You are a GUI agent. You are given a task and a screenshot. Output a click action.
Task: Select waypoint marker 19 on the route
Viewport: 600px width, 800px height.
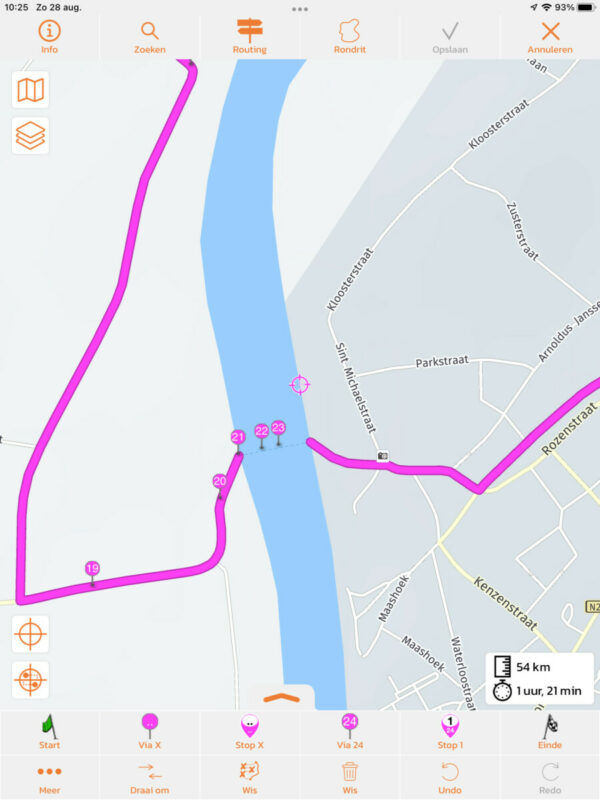(92, 570)
